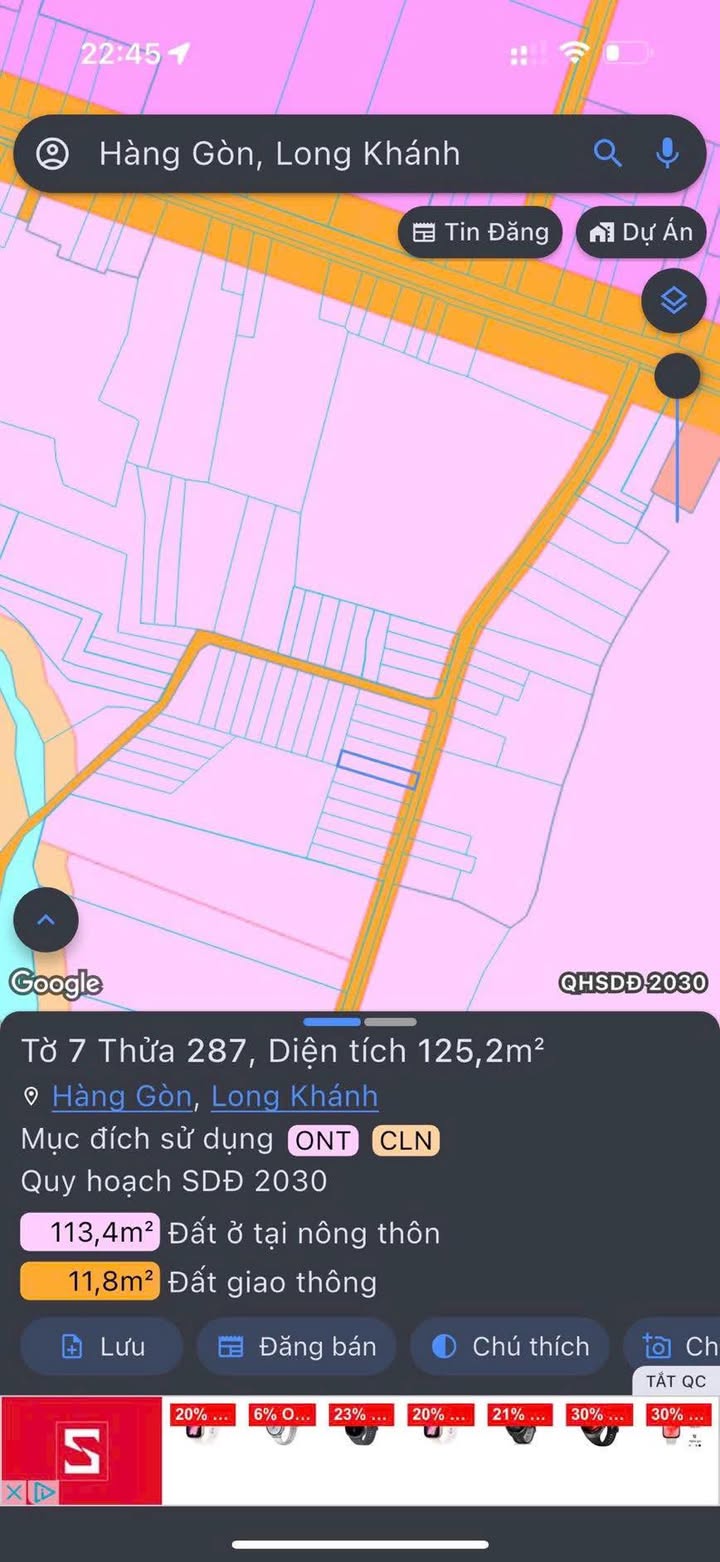Image resolution: width=720 pixels, height=1562 pixels.
Task: Open the Chú thích legend
Action: pyautogui.click(x=511, y=1347)
